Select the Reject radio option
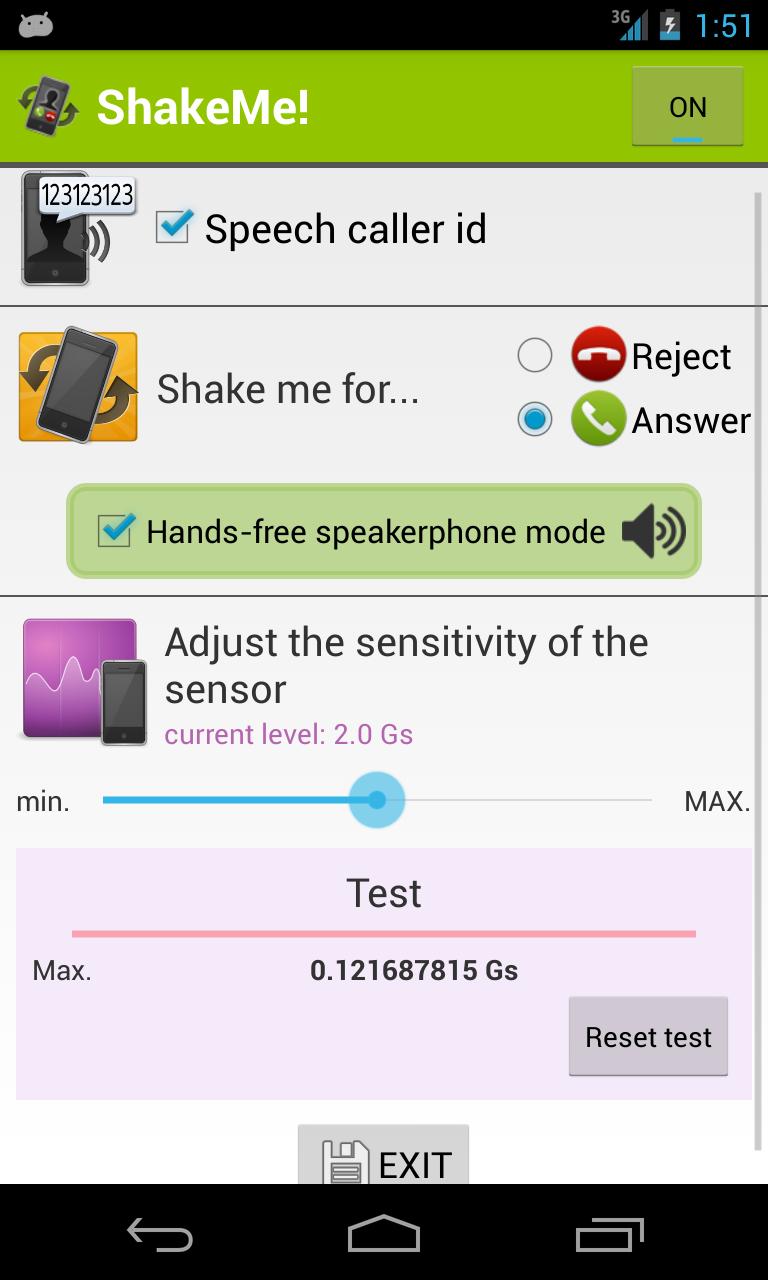Viewport: 768px width, 1280px height. click(x=535, y=356)
